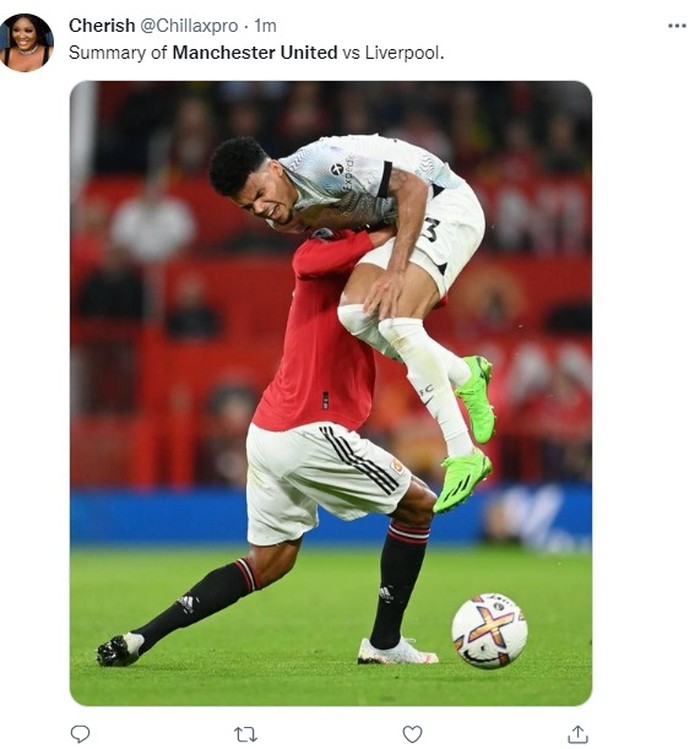
Task: Retweet Cherish's Manchester United post
Action: [x=245, y=734]
